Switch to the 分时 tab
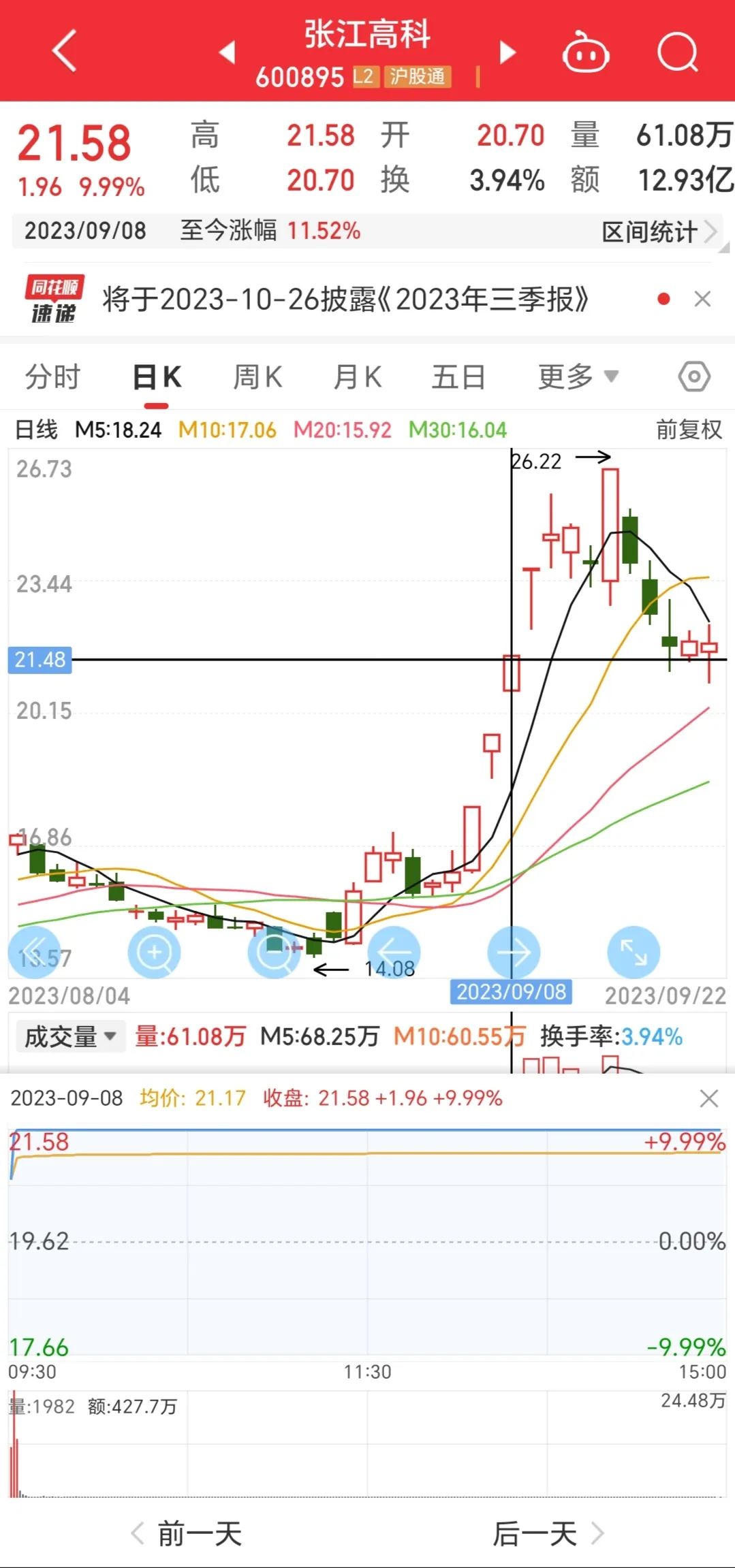This screenshot has height=1568, width=735. [x=52, y=377]
